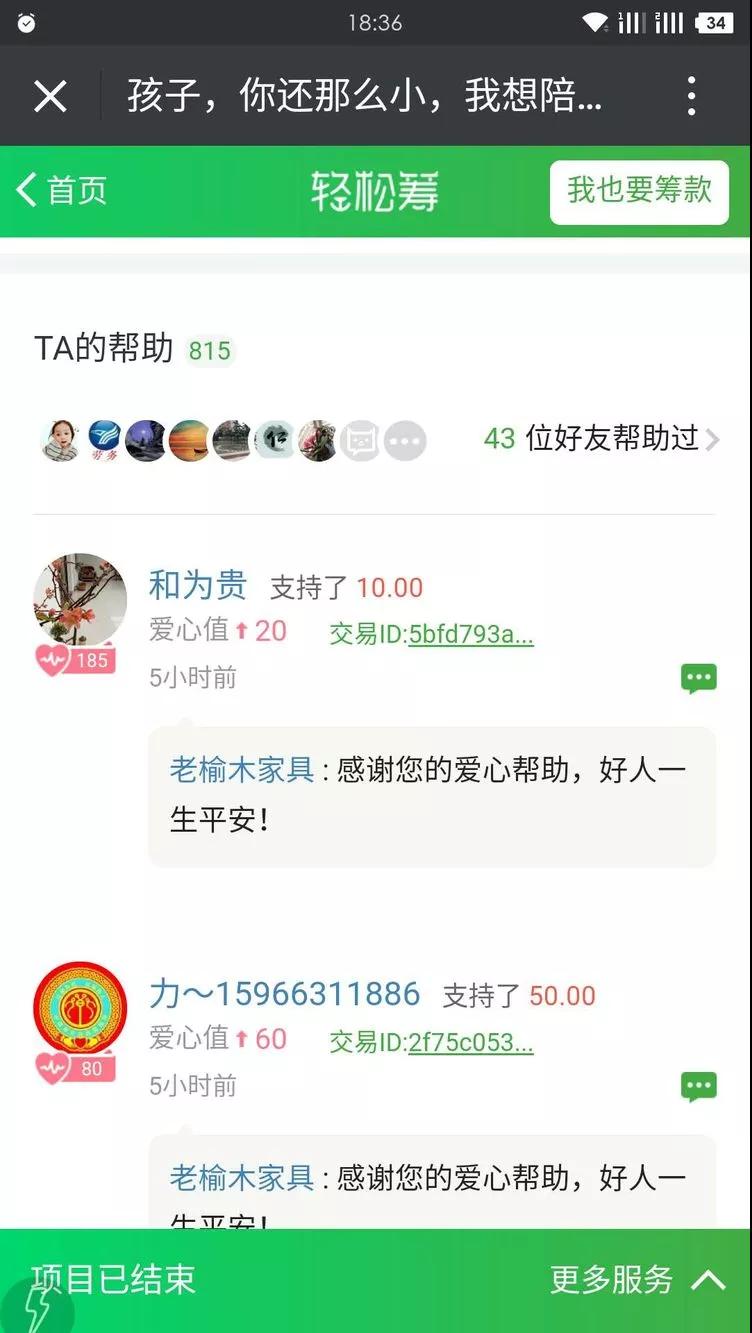
Task: Open transaction ID 2f75c053 link
Action: click(470, 1042)
